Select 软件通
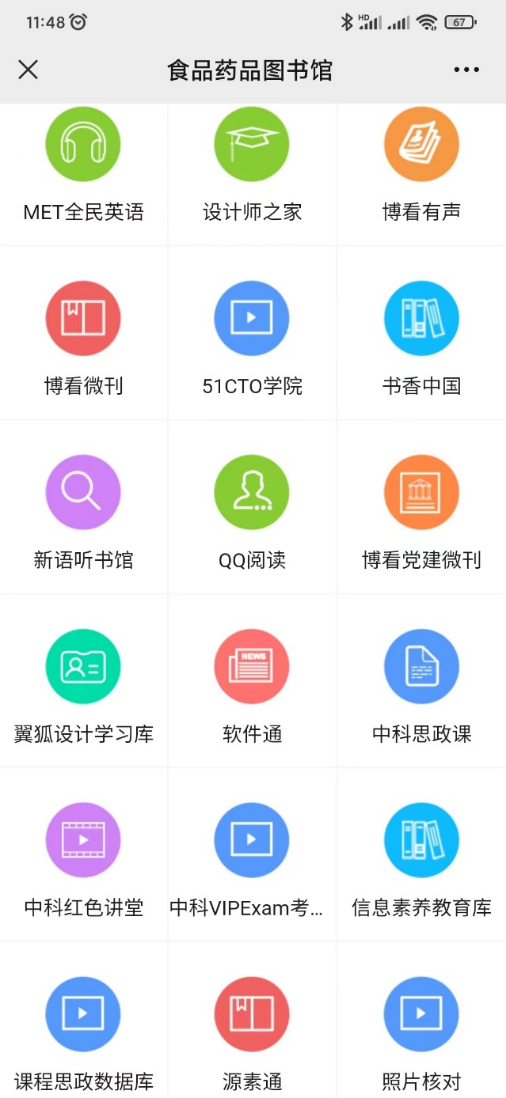Image resolution: width=506 pixels, height=1098 pixels. (x=252, y=681)
